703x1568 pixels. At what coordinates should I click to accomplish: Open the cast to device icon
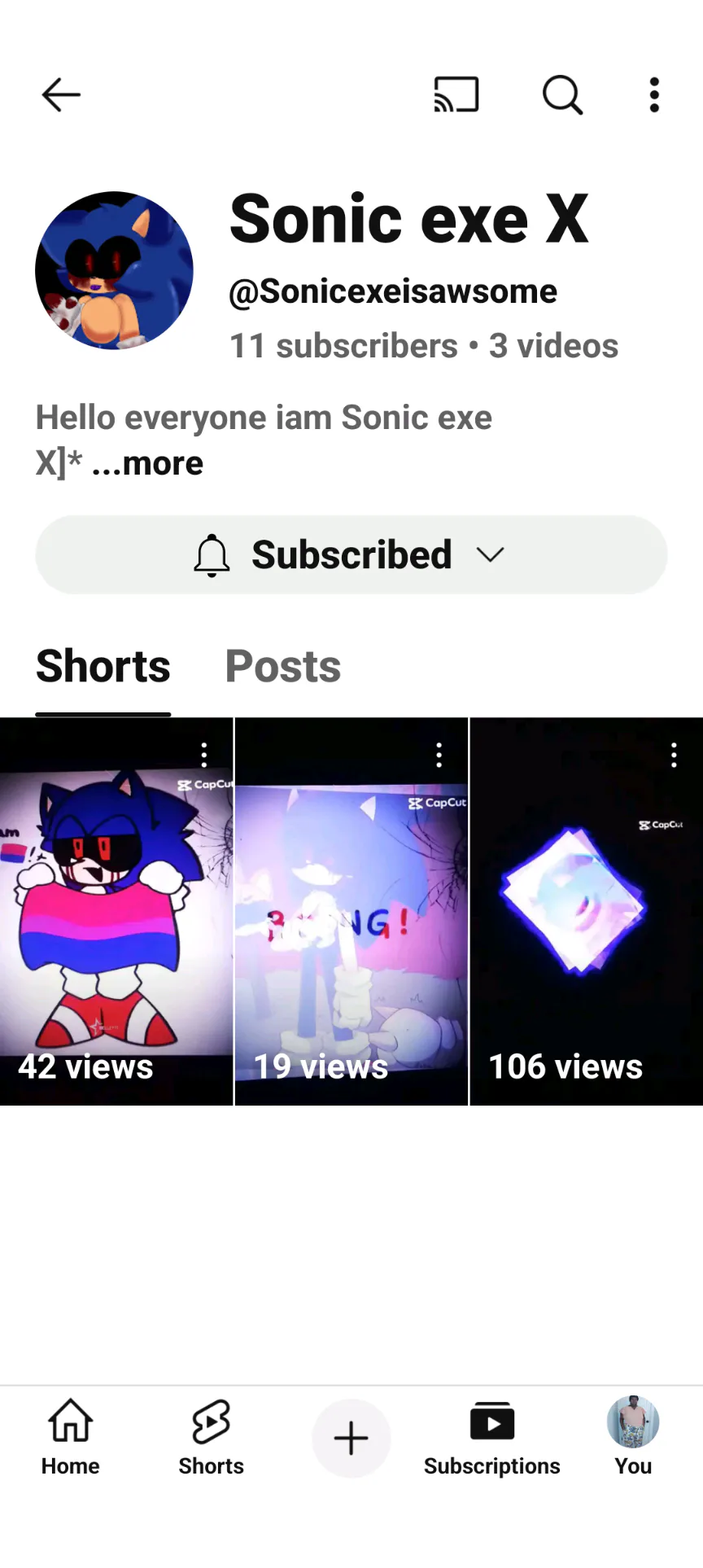[x=456, y=95]
